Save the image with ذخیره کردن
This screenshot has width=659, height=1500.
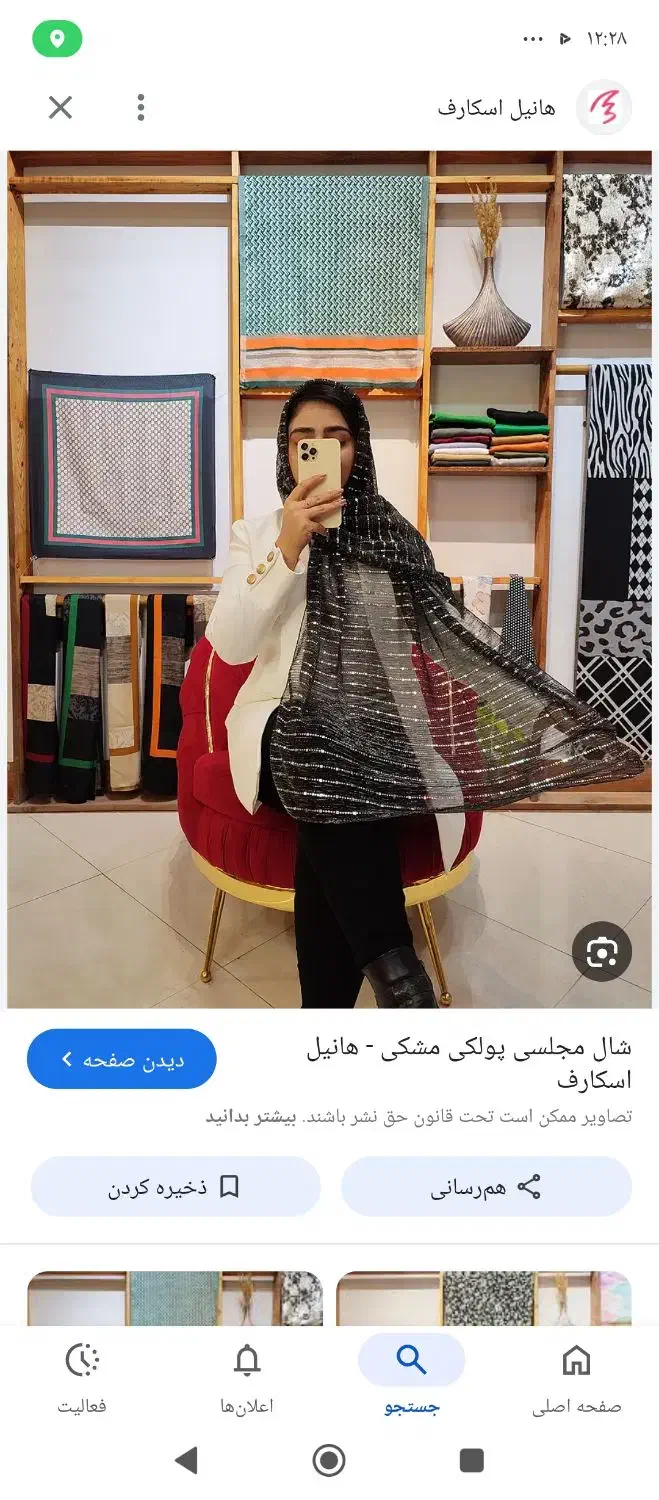[x=175, y=1187]
